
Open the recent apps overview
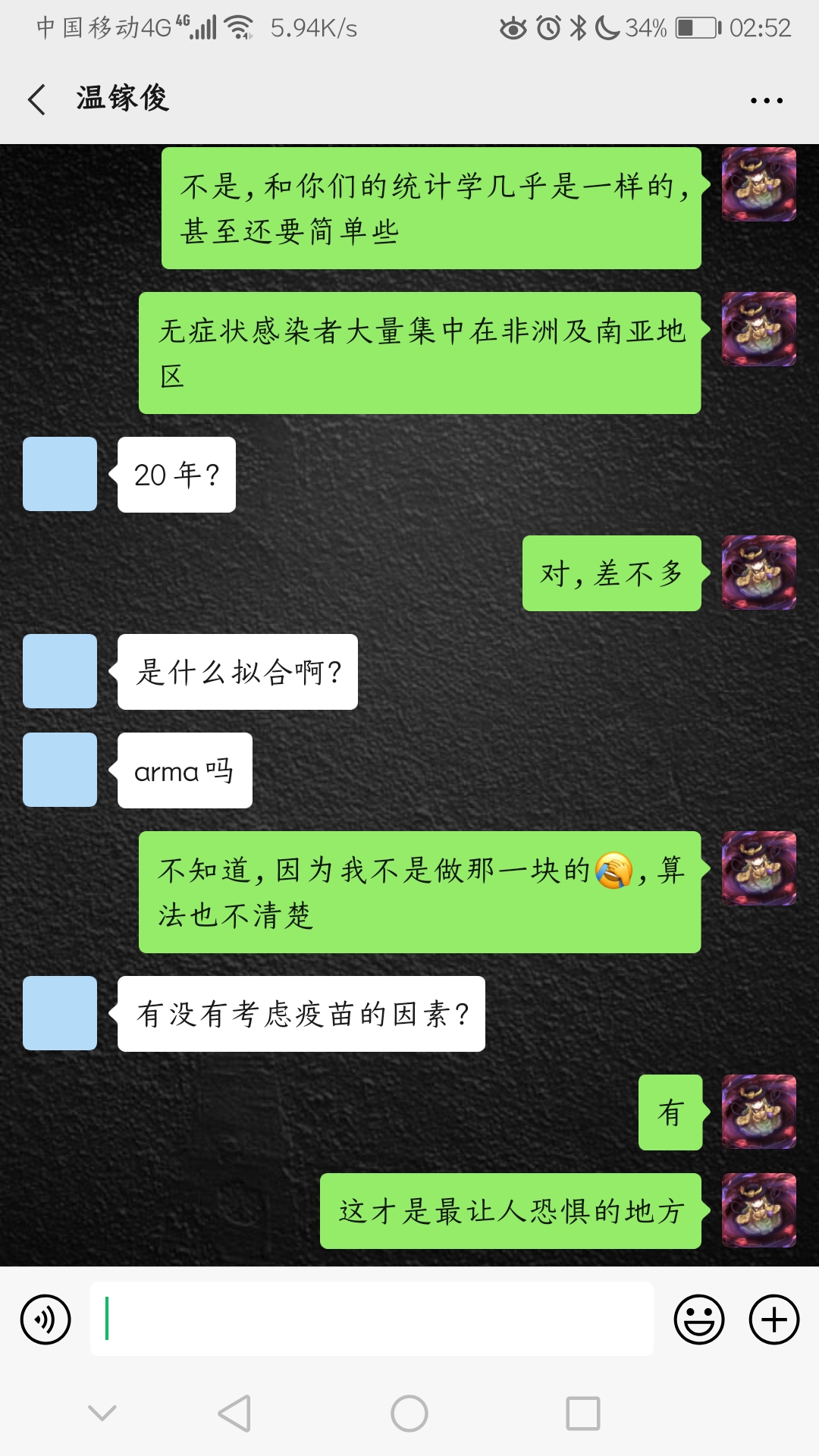coord(582,1414)
